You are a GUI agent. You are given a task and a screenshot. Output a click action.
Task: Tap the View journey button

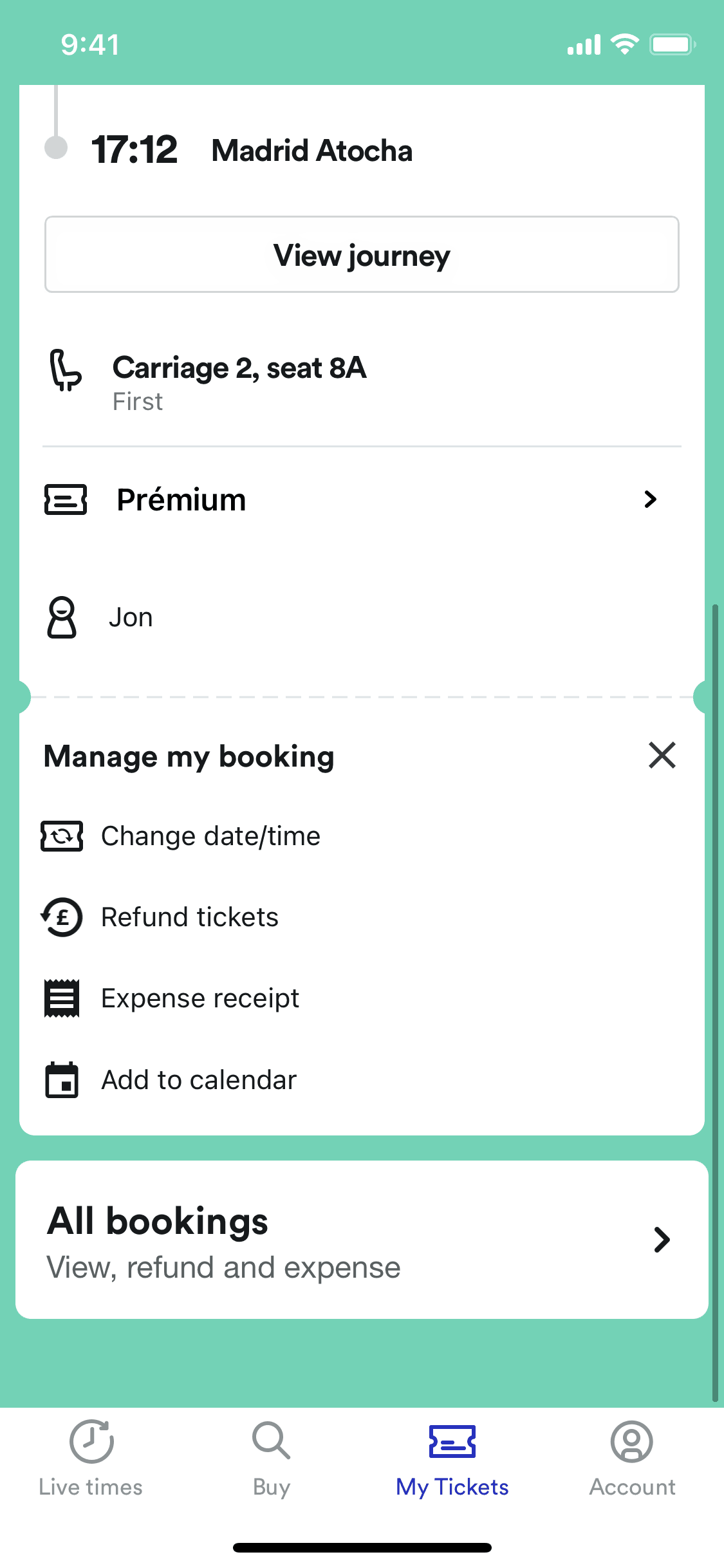click(x=362, y=255)
